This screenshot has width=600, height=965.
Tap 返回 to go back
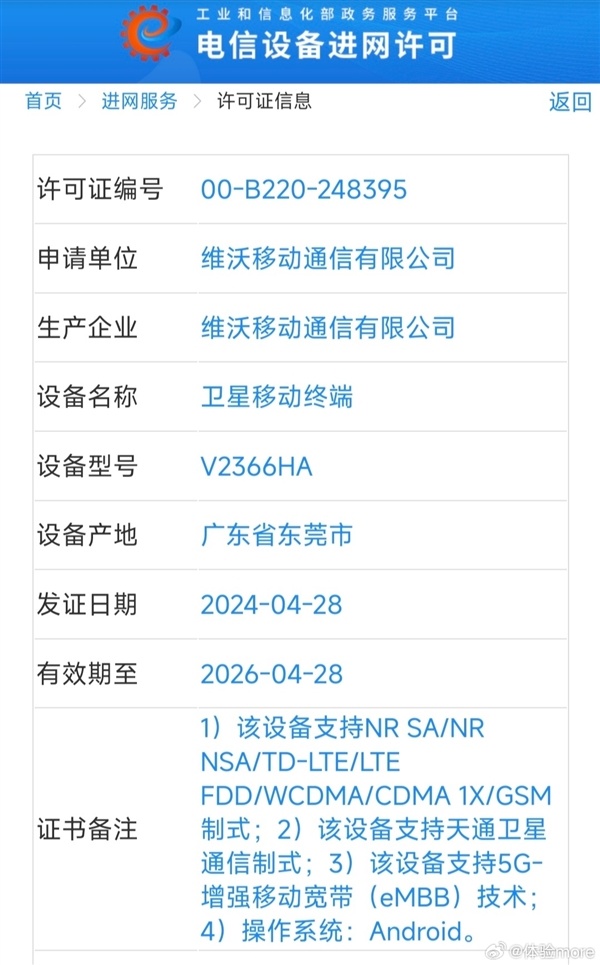click(570, 102)
